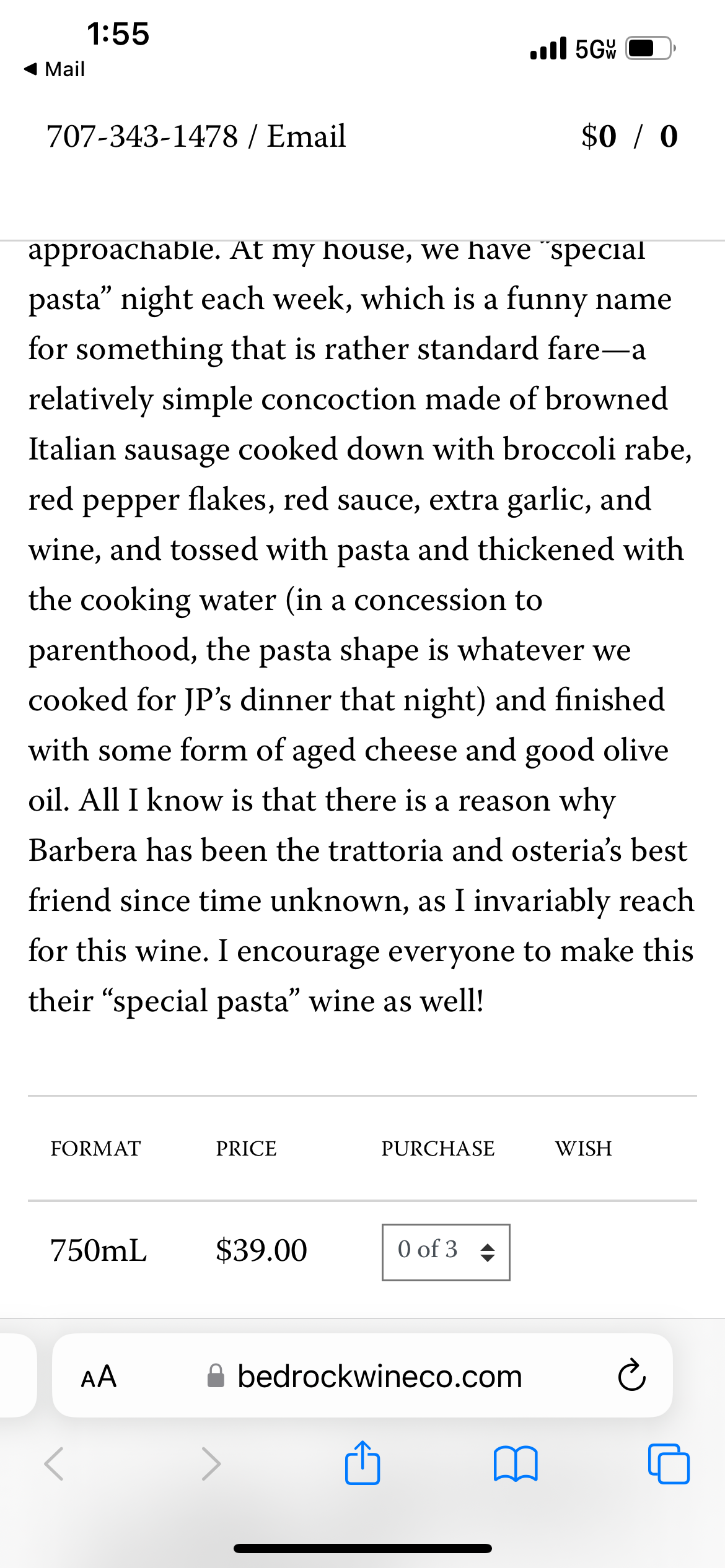This screenshot has width=725, height=1568.
Task: Show all open tabs
Action: click(x=669, y=1463)
